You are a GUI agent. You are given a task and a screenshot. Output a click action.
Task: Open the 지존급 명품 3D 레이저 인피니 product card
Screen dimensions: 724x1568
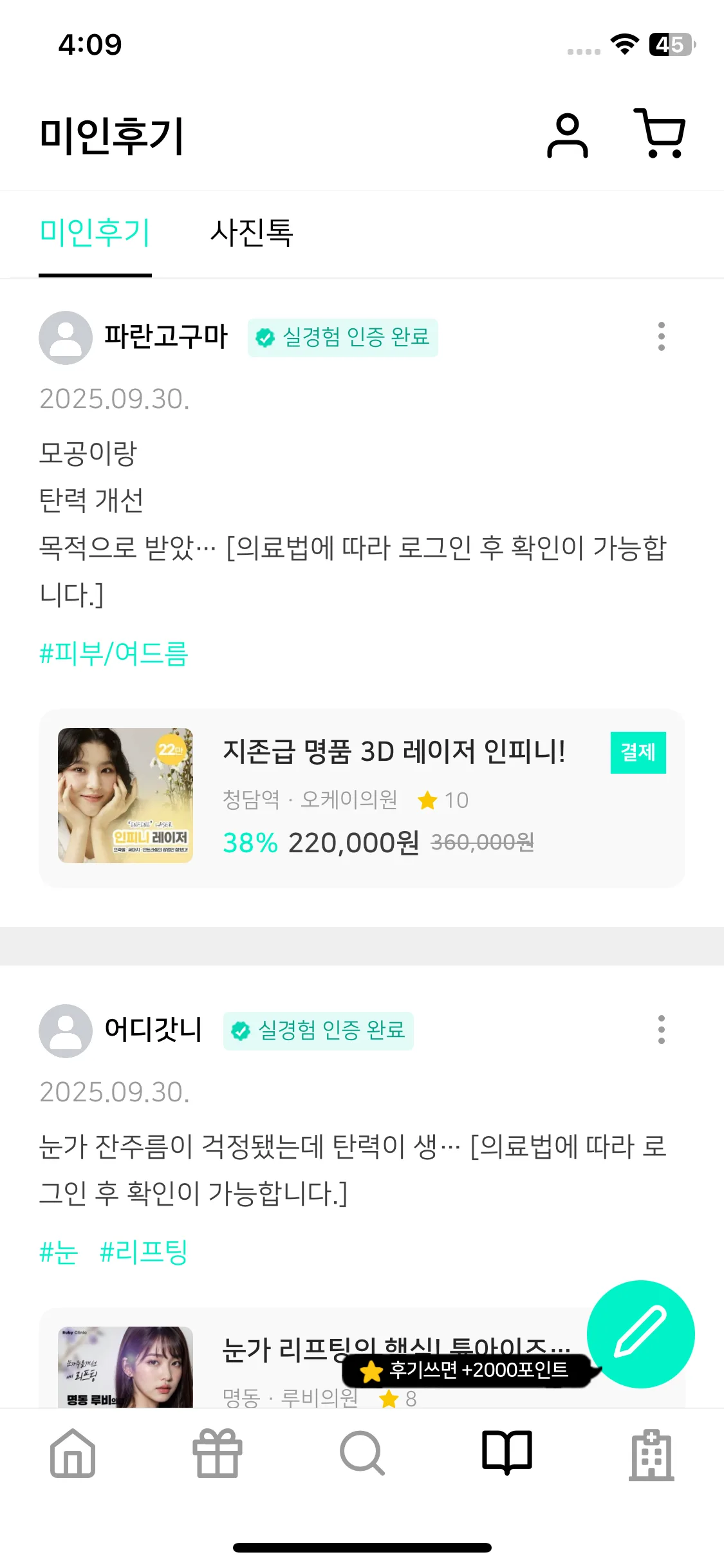point(360,798)
